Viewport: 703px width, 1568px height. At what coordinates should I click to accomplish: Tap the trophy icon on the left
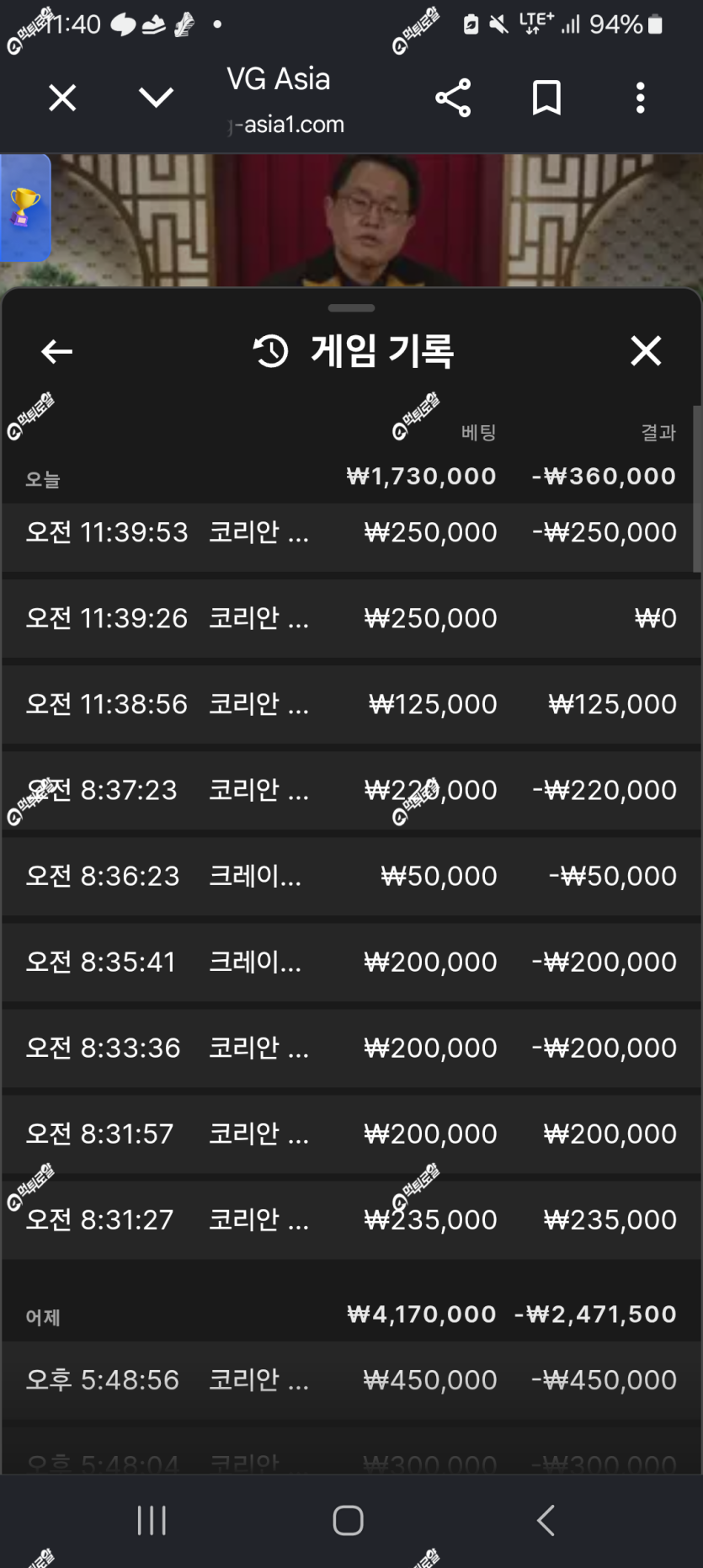coord(24,207)
